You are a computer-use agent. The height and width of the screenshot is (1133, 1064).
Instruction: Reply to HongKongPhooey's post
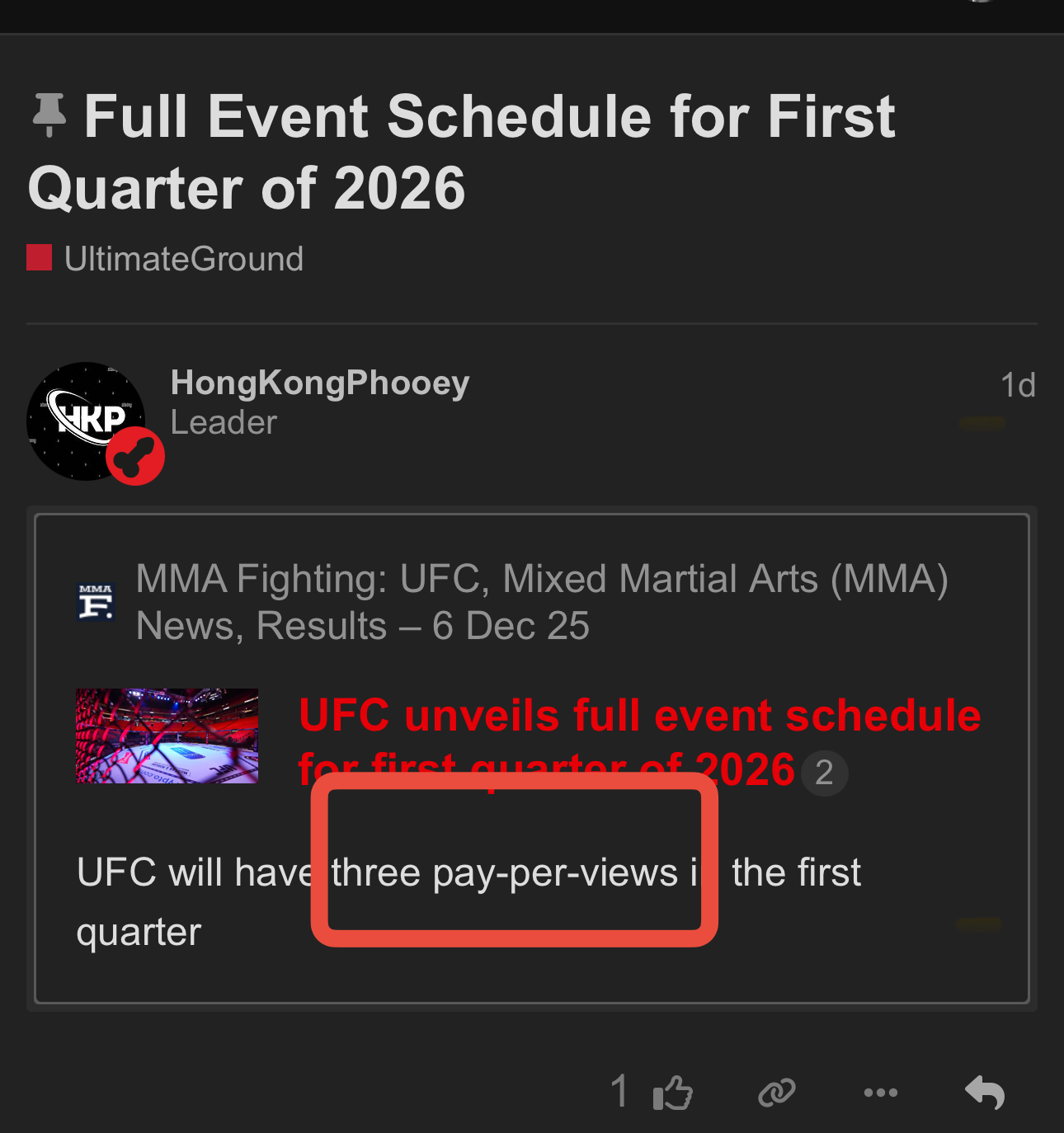985,1093
